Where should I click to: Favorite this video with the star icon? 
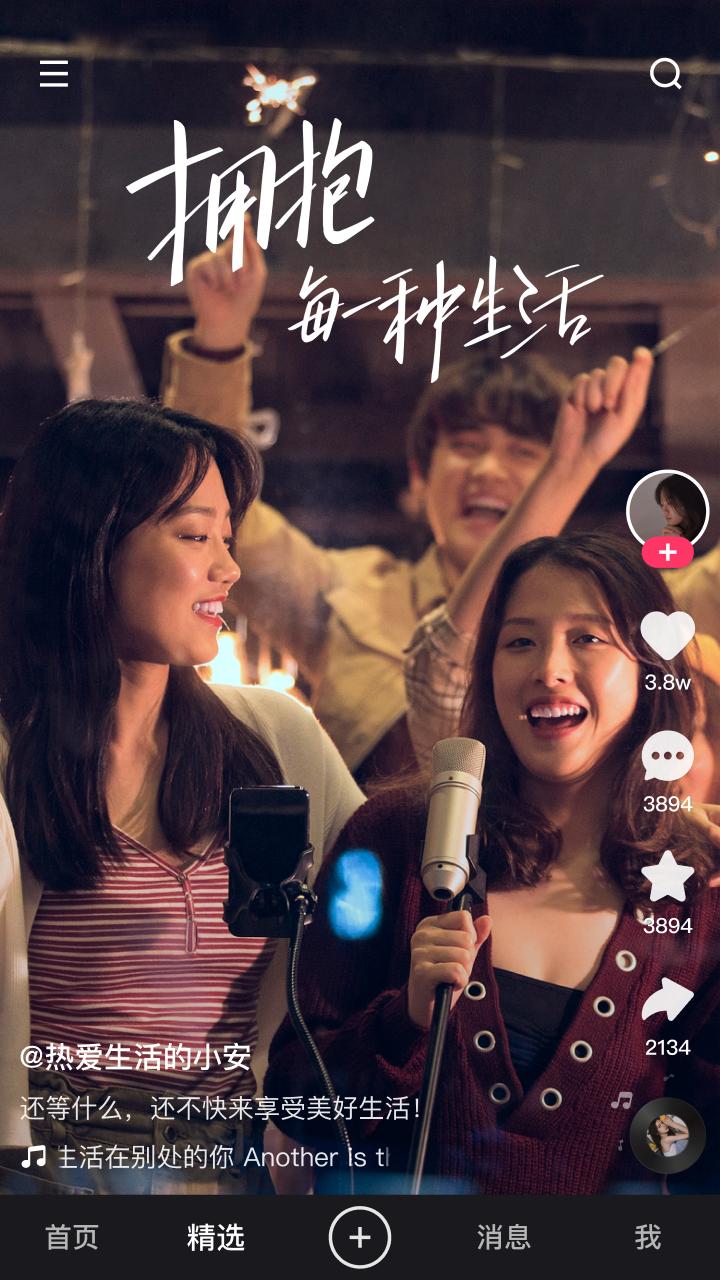(667, 878)
